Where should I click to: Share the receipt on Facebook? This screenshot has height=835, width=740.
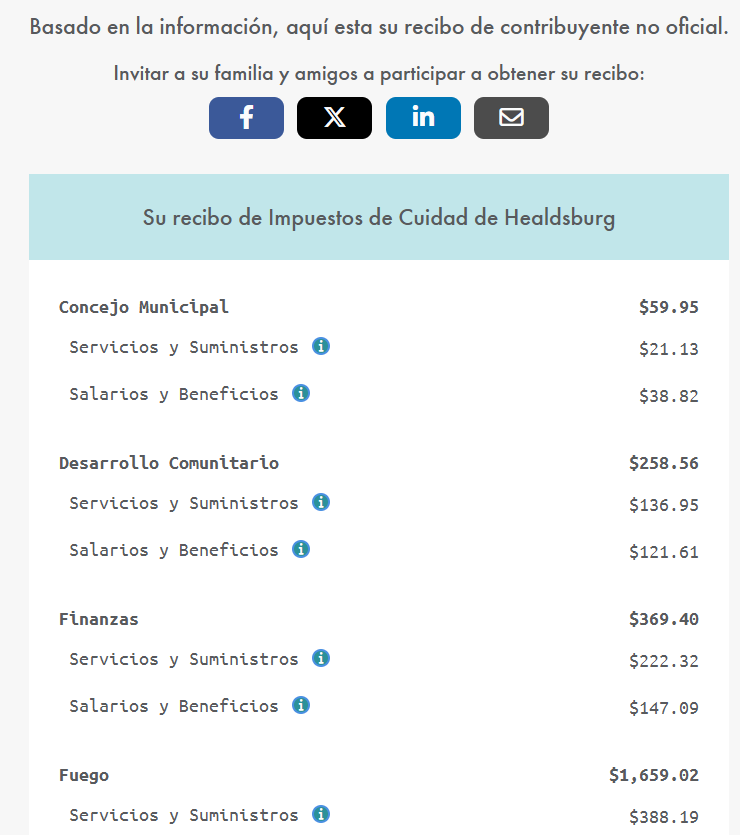(x=246, y=118)
